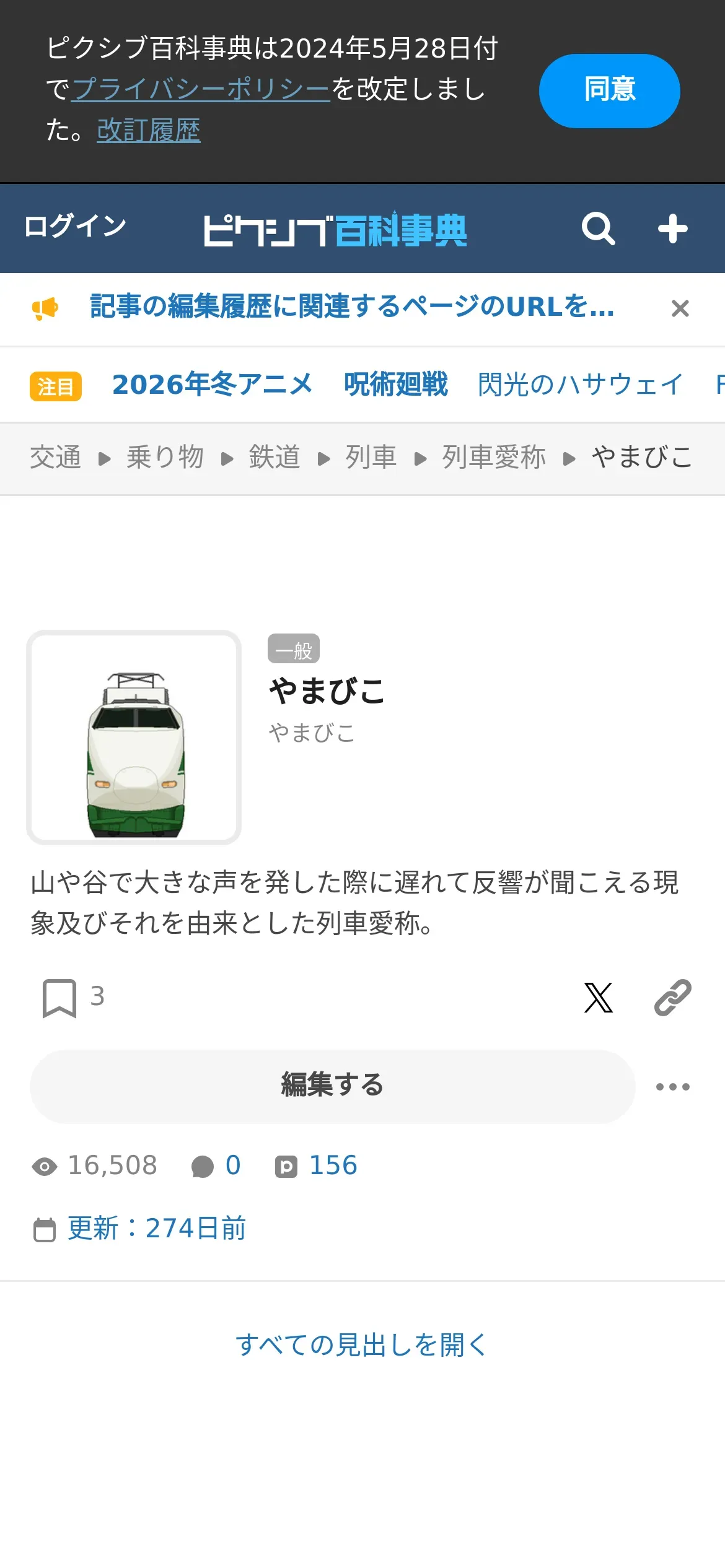Open the 呪術廻戦 trending topic
Viewport: 725px width, 1568px height.
point(396,385)
